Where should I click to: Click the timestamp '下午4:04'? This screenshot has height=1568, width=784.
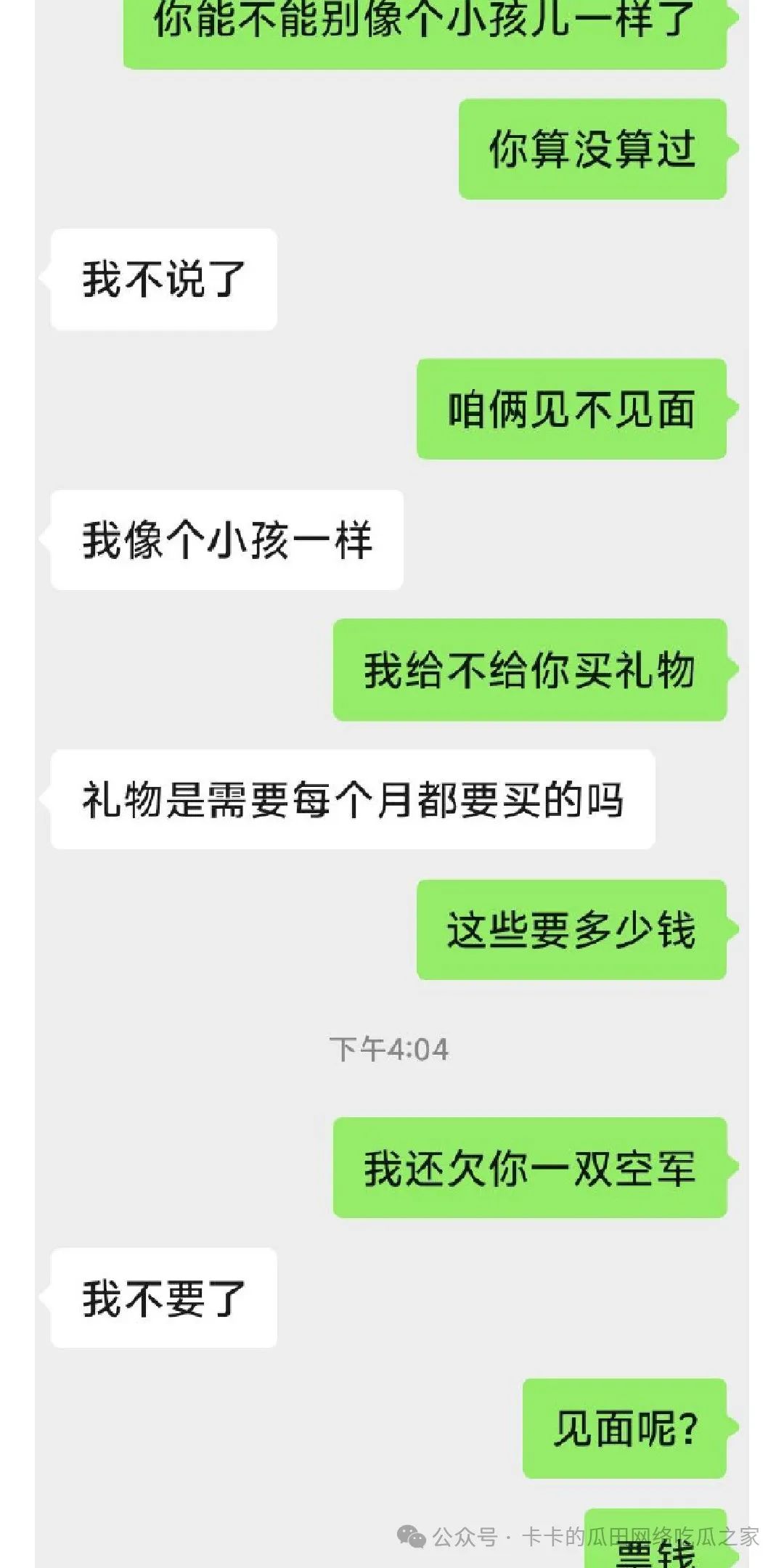pyautogui.click(x=392, y=1048)
